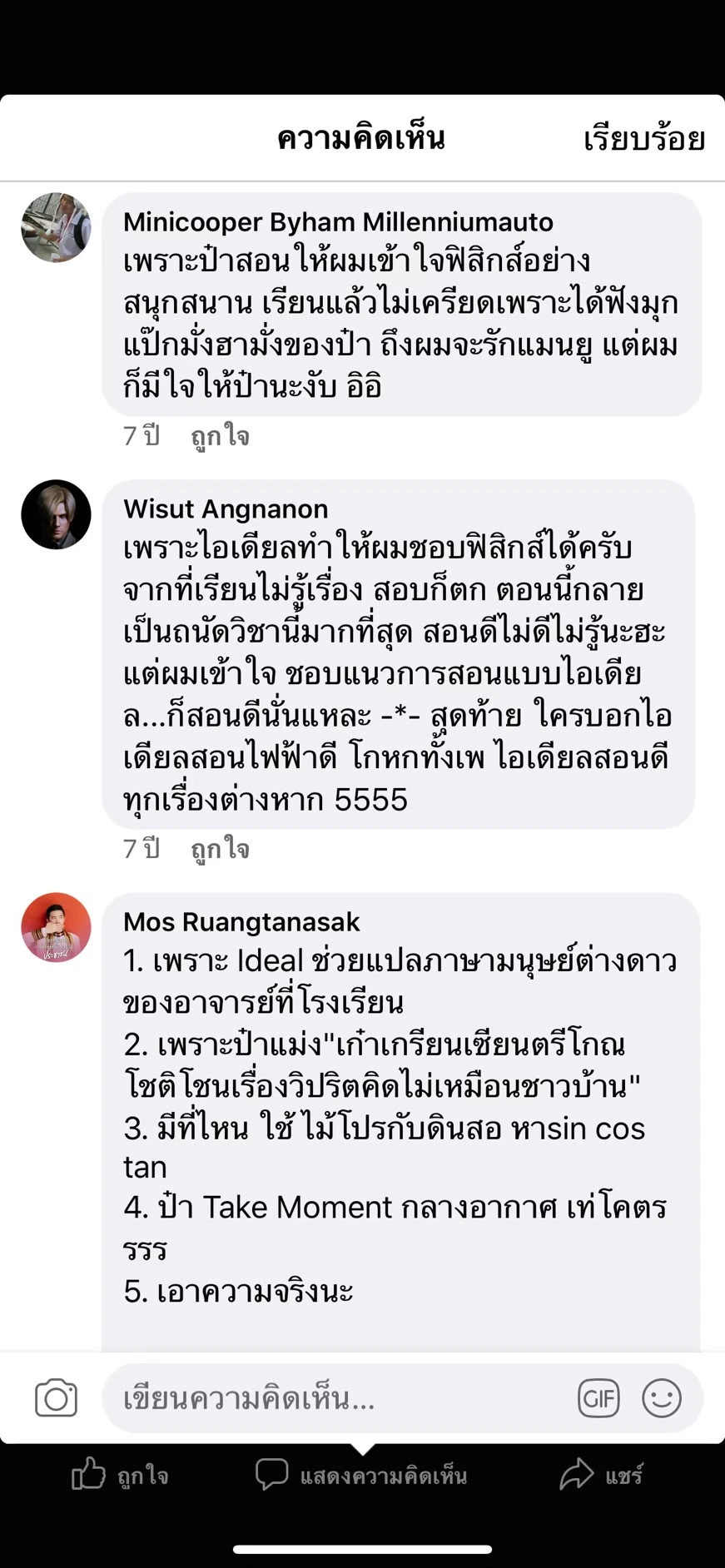Tap แสดงความคิดเห็น to comment
The width and height of the screenshot is (725, 1568).
361,1475
